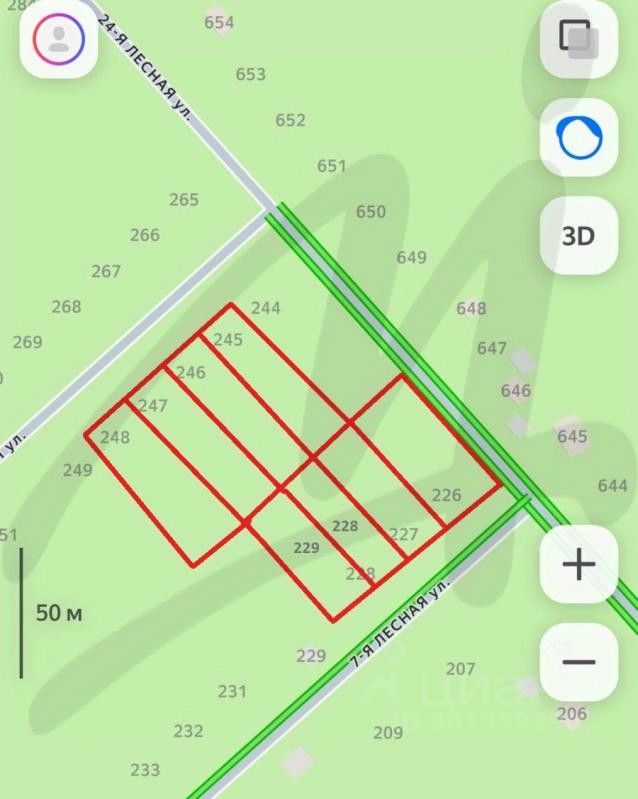
Task: Open the user profile avatar
Action: coord(59,39)
